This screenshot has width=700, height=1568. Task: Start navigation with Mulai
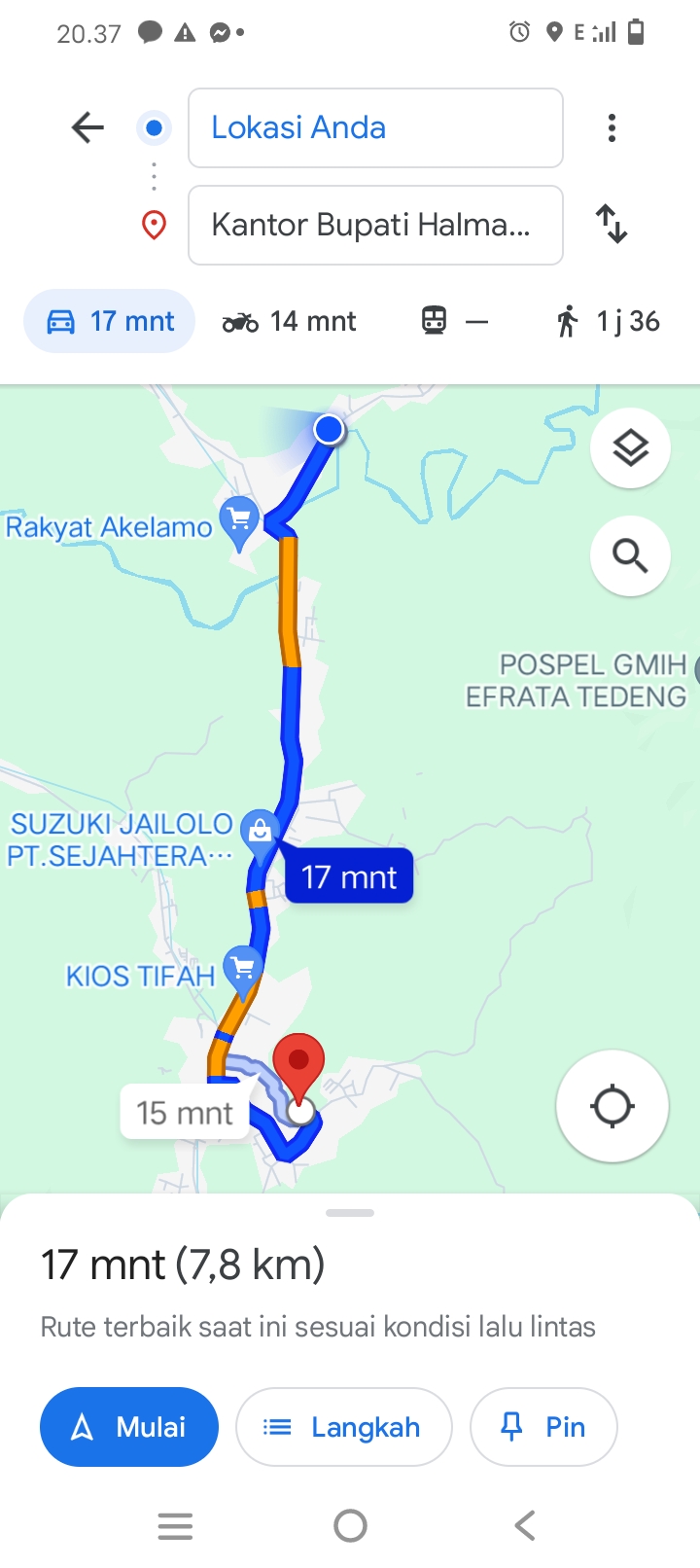pyautogui.click(x=129, y=1427)
